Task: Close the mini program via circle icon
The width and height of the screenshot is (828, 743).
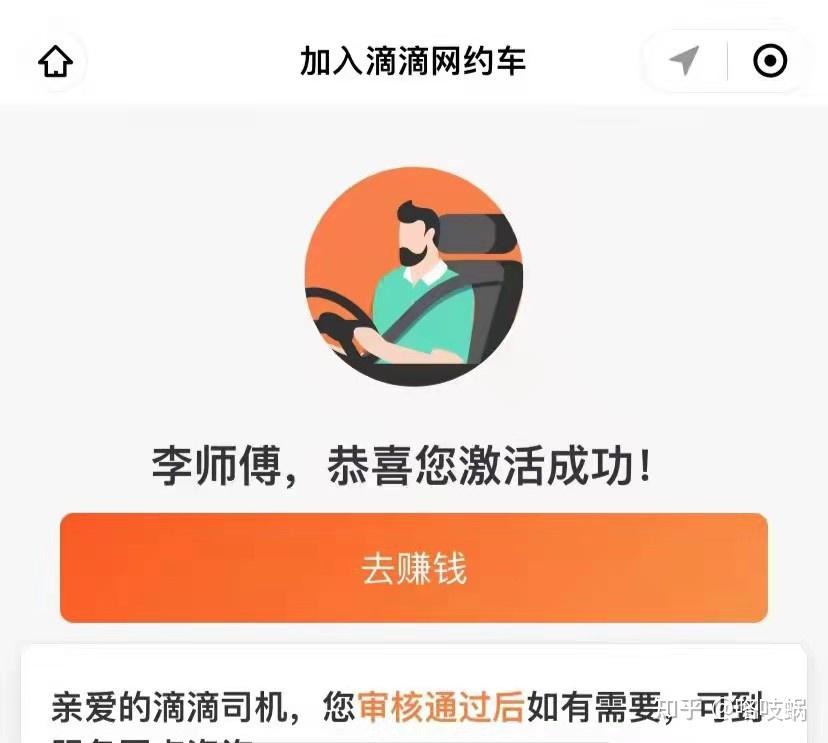Action: tap(769, 62)
